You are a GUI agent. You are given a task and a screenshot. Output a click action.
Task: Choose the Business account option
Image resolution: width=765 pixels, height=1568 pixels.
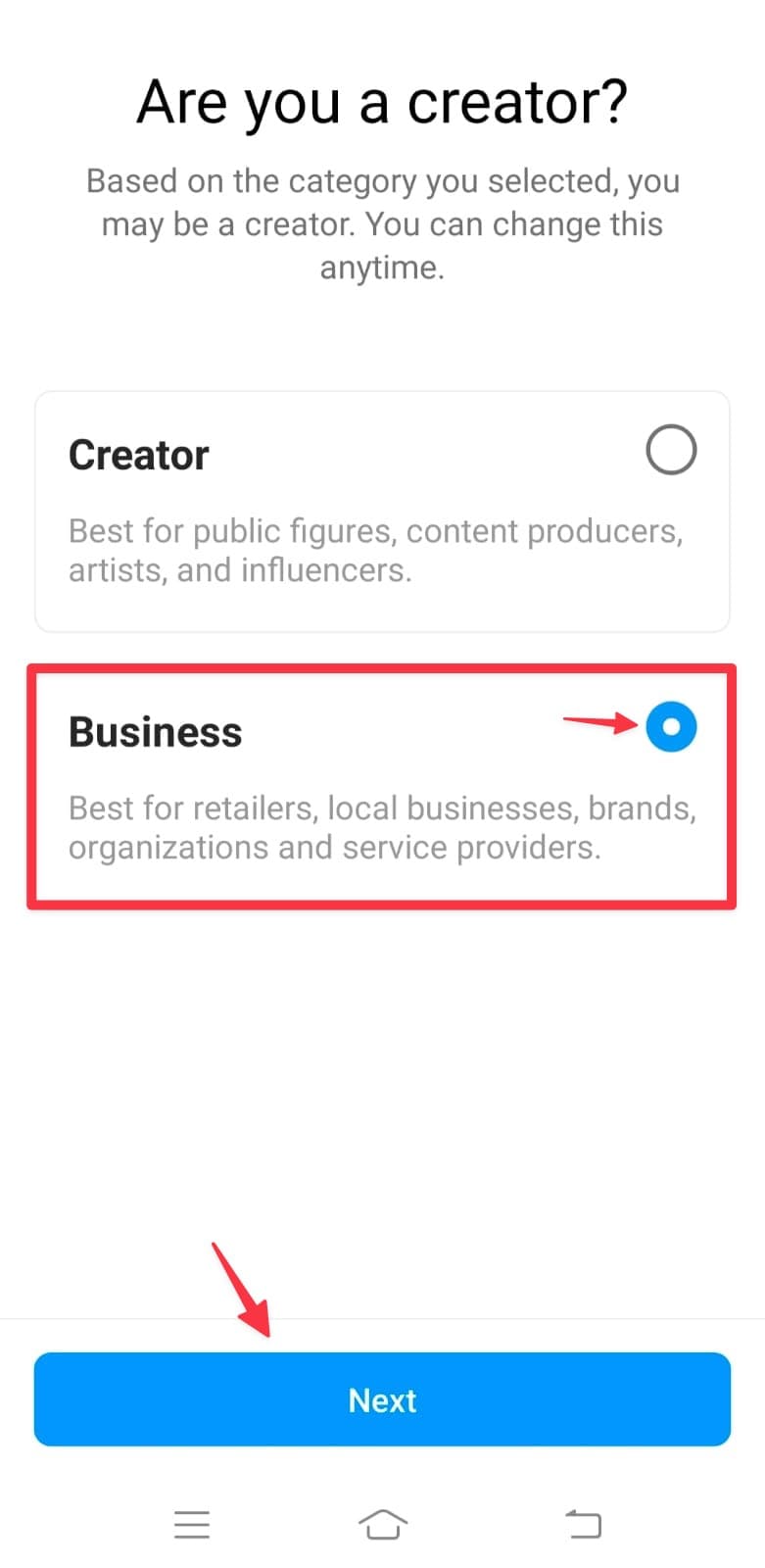382,788
